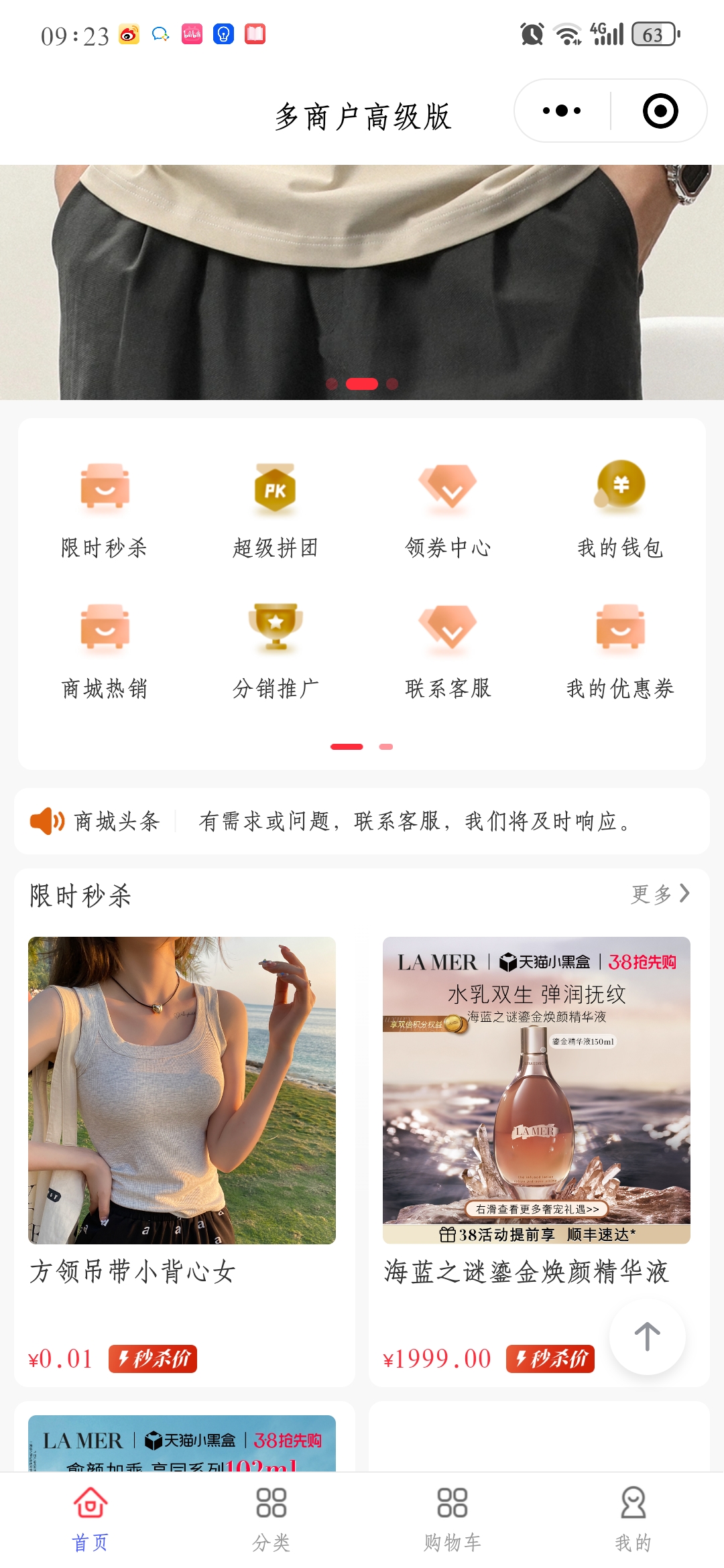724x1568 pixels.
Task: Open 限时秒杀 from the shortcut grid
Action: tap(105, 509)
